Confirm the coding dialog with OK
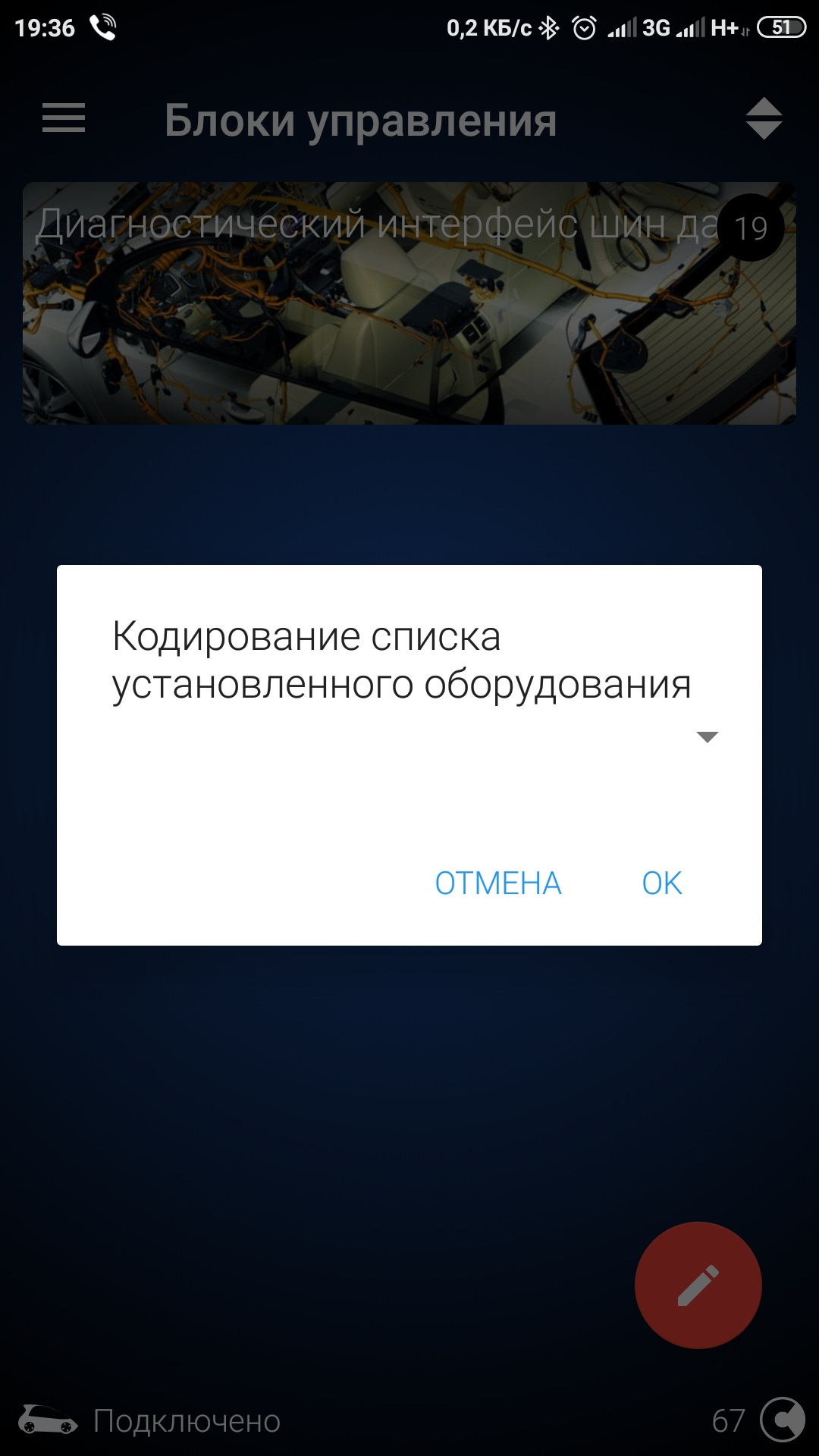 click(x=661, y=883)
